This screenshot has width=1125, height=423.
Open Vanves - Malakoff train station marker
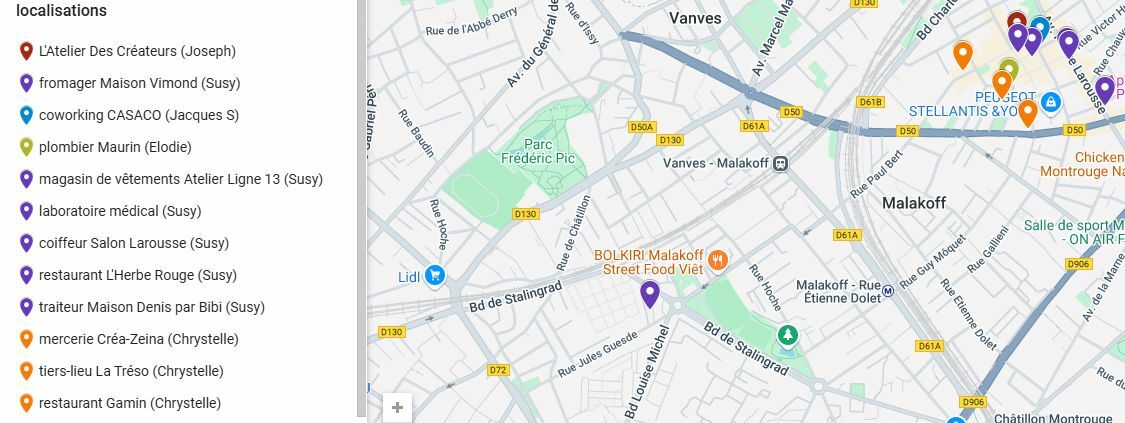coord(780,163)
